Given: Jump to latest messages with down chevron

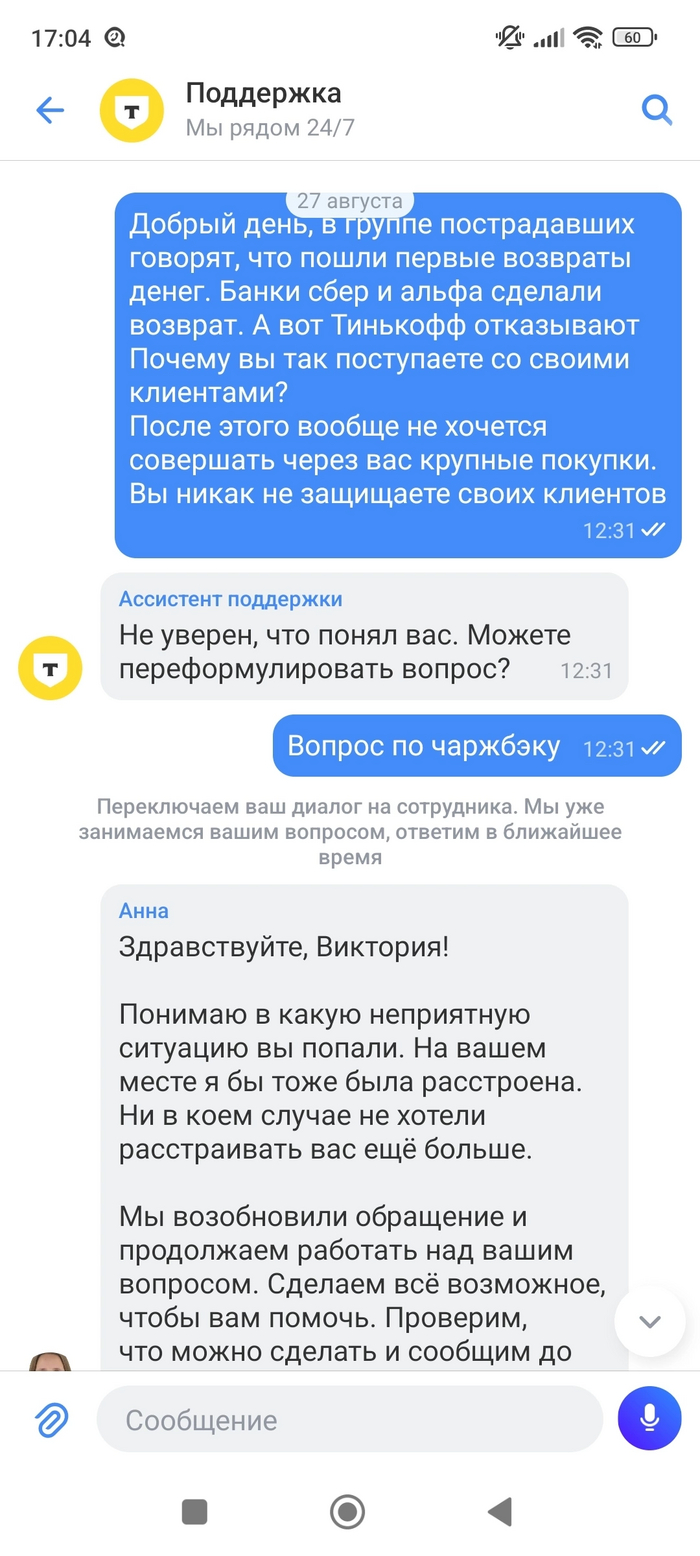Looking at the screenshot, I should coord(650,1322).
